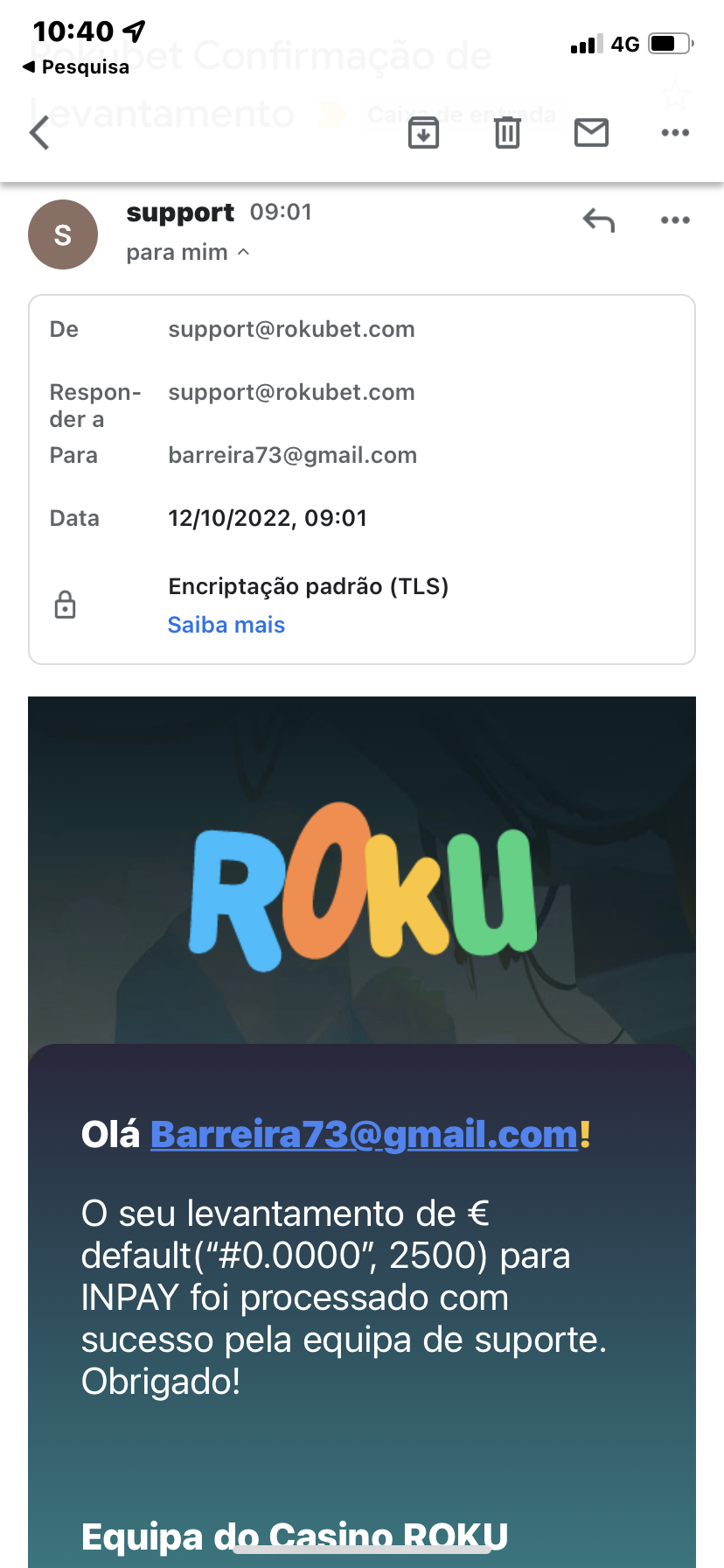Screen dimensions: 724x1568
Task: Open the sender avatar 'S'
Action: 63,234
